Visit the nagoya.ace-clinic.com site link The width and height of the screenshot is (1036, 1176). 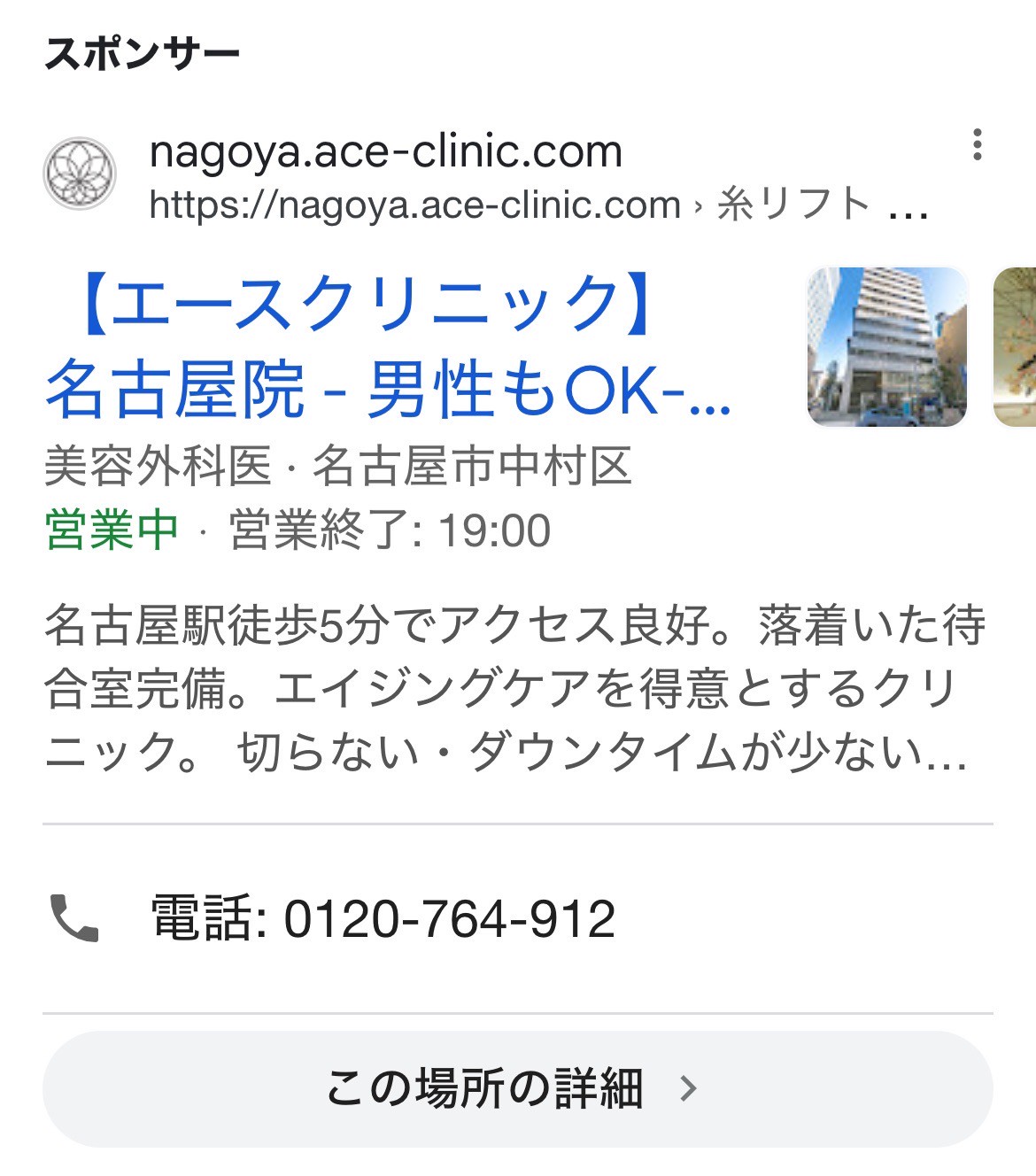(386, 151)
